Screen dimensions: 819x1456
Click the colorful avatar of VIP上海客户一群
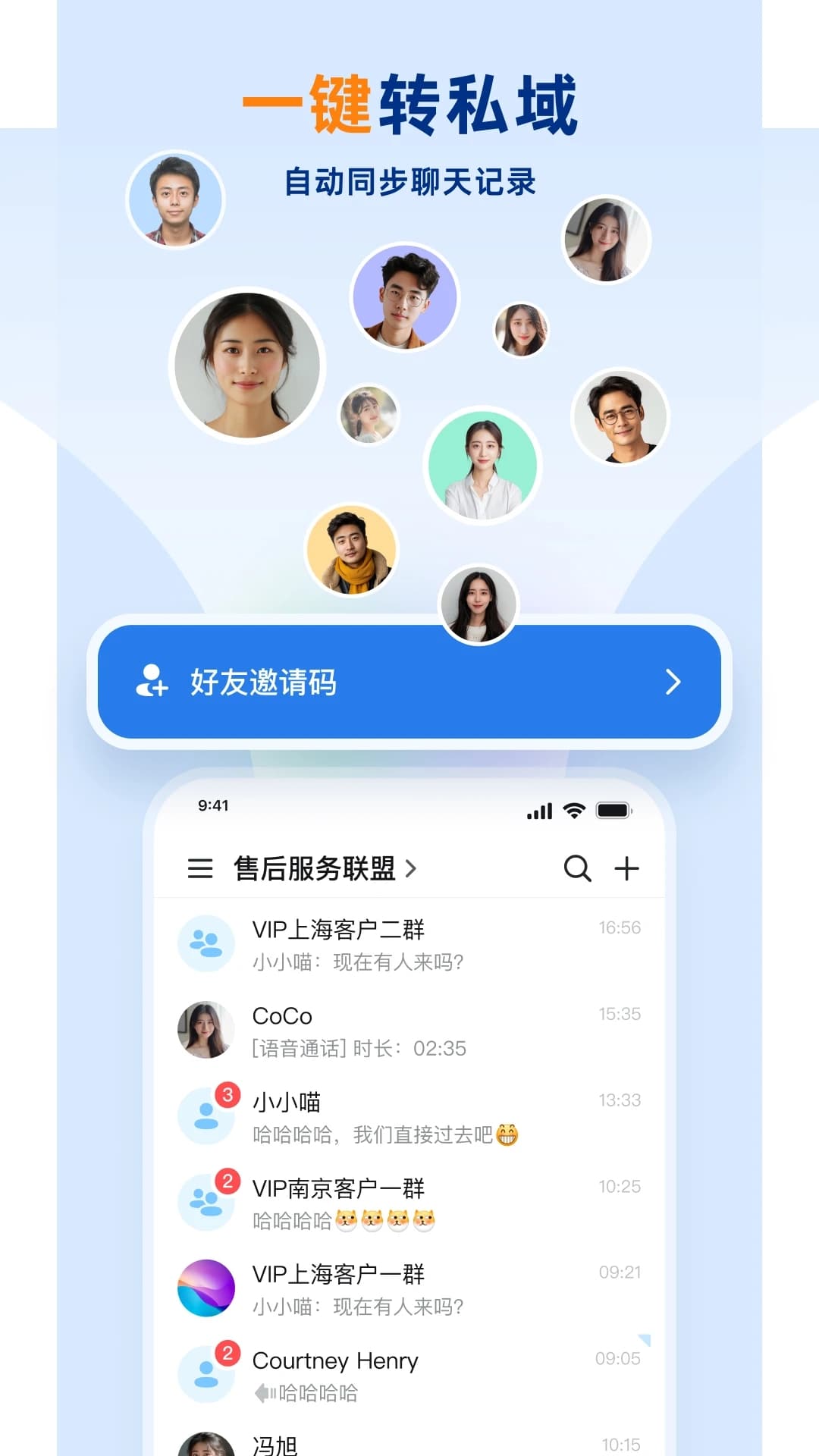pos(206,1289)
